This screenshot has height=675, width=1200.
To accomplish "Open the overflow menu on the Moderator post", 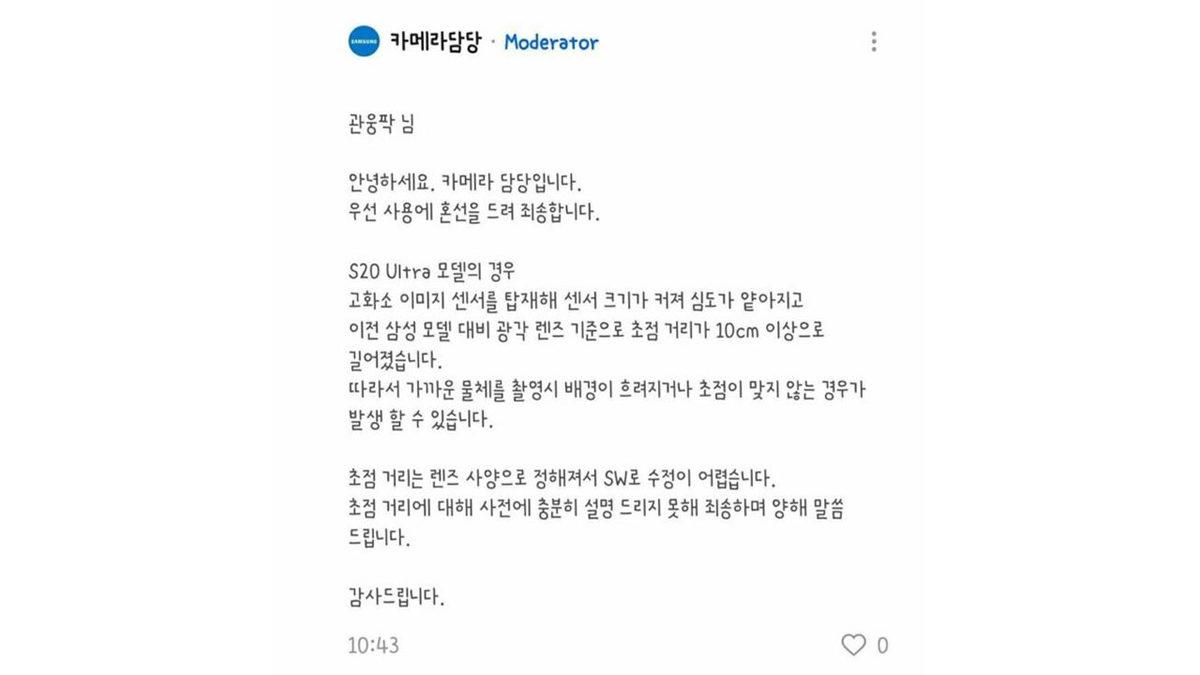I will pyautogui.click(x=873, y=42).
